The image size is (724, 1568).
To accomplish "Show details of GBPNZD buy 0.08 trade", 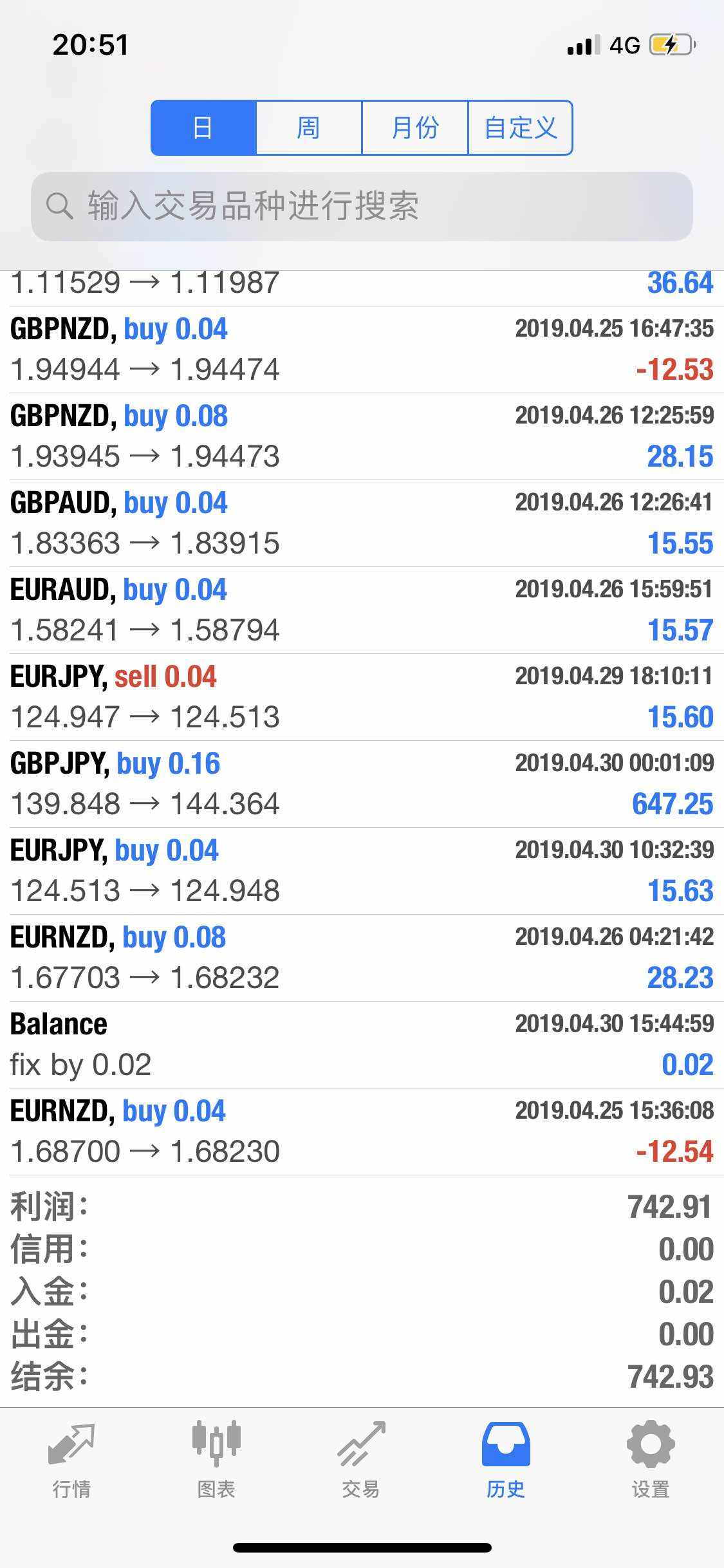I will coord(362,436).
